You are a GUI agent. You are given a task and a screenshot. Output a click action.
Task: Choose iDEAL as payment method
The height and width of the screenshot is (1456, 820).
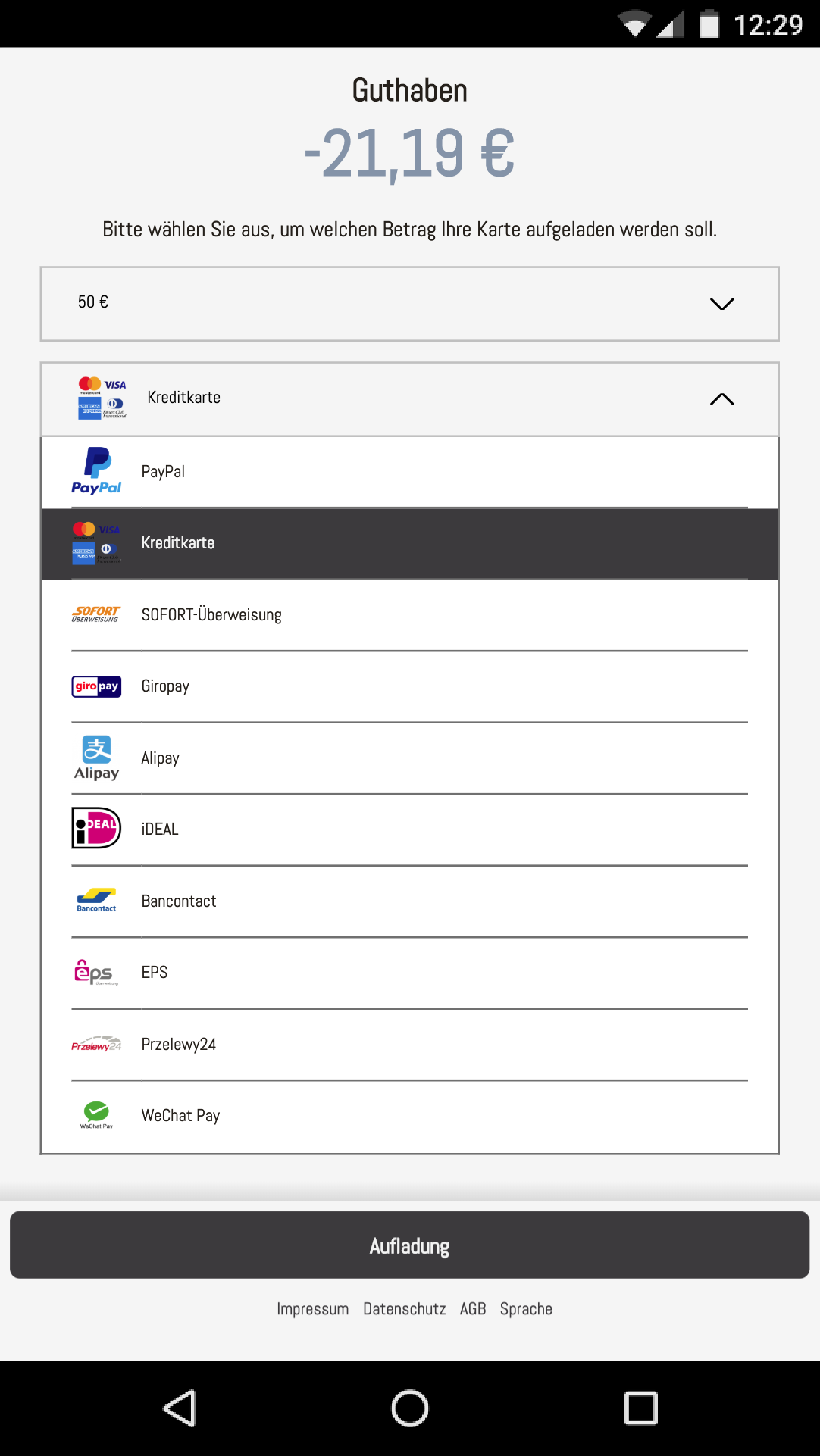coord(409,830)
